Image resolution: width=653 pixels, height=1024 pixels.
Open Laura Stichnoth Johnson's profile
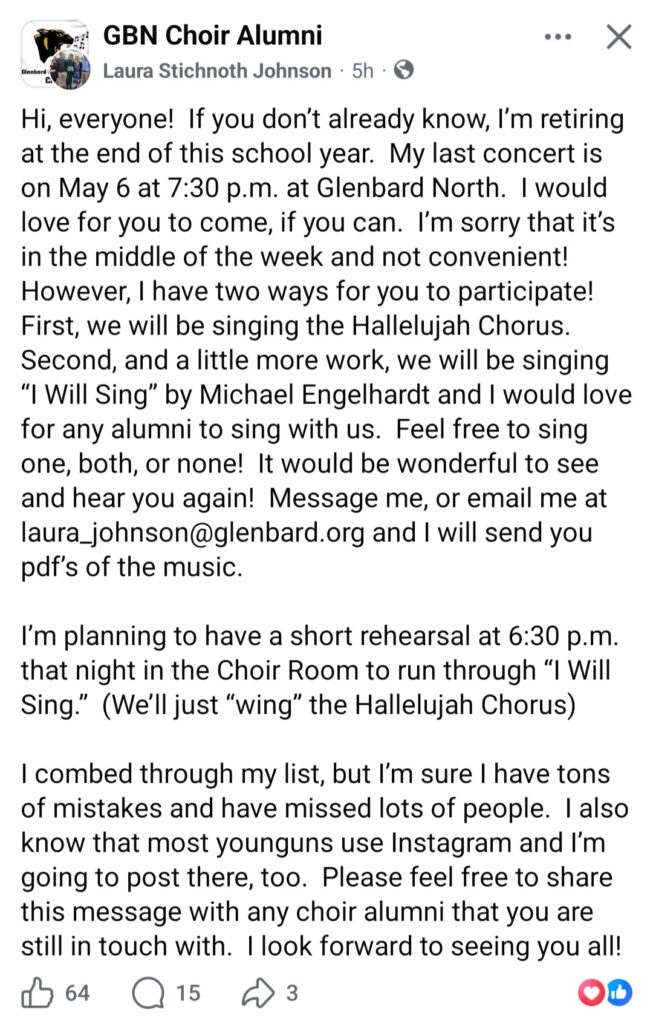[x=218, y=70]
